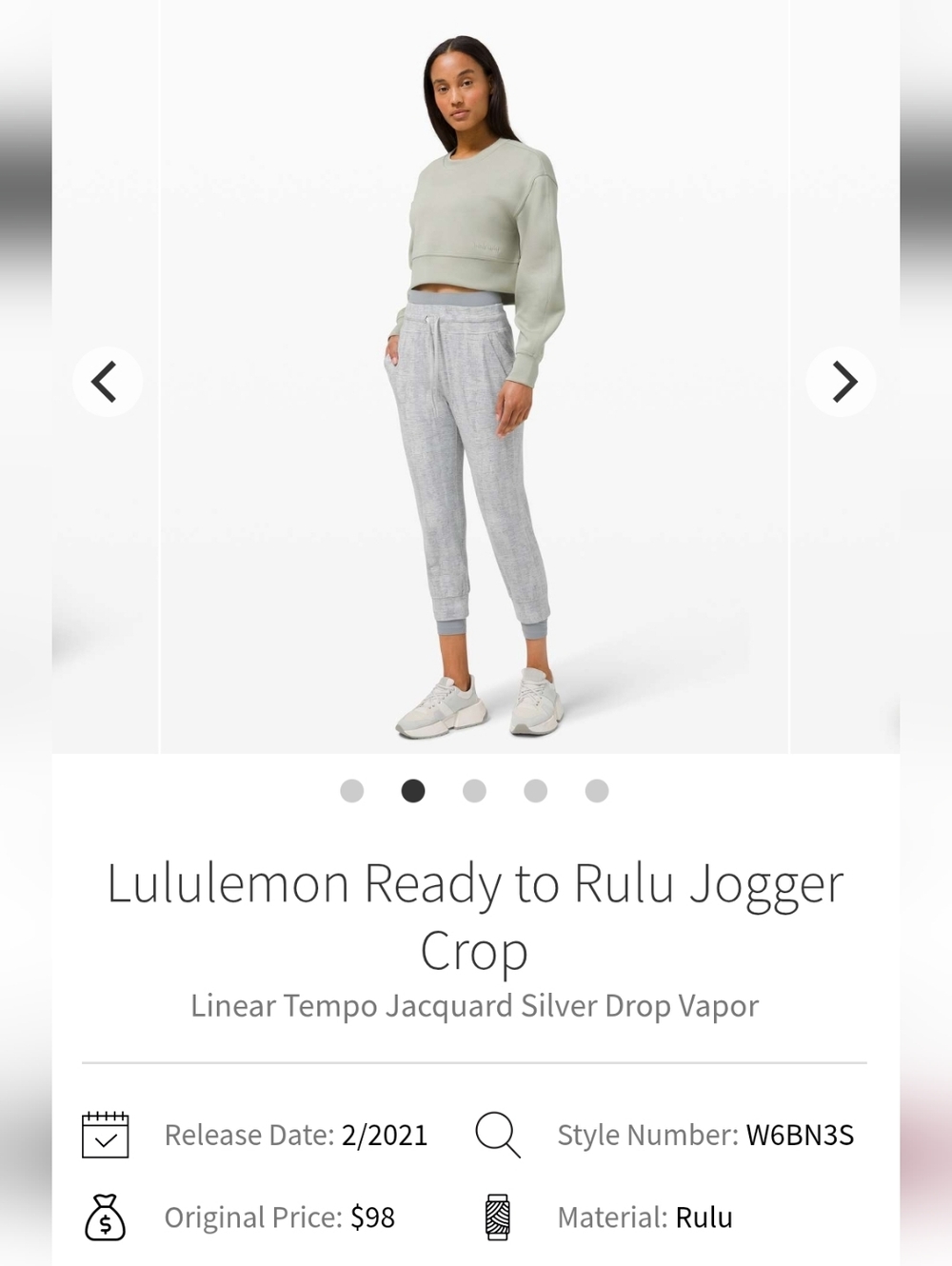
Task: Select the first carousel pagination dot
Action: (352, 790)
